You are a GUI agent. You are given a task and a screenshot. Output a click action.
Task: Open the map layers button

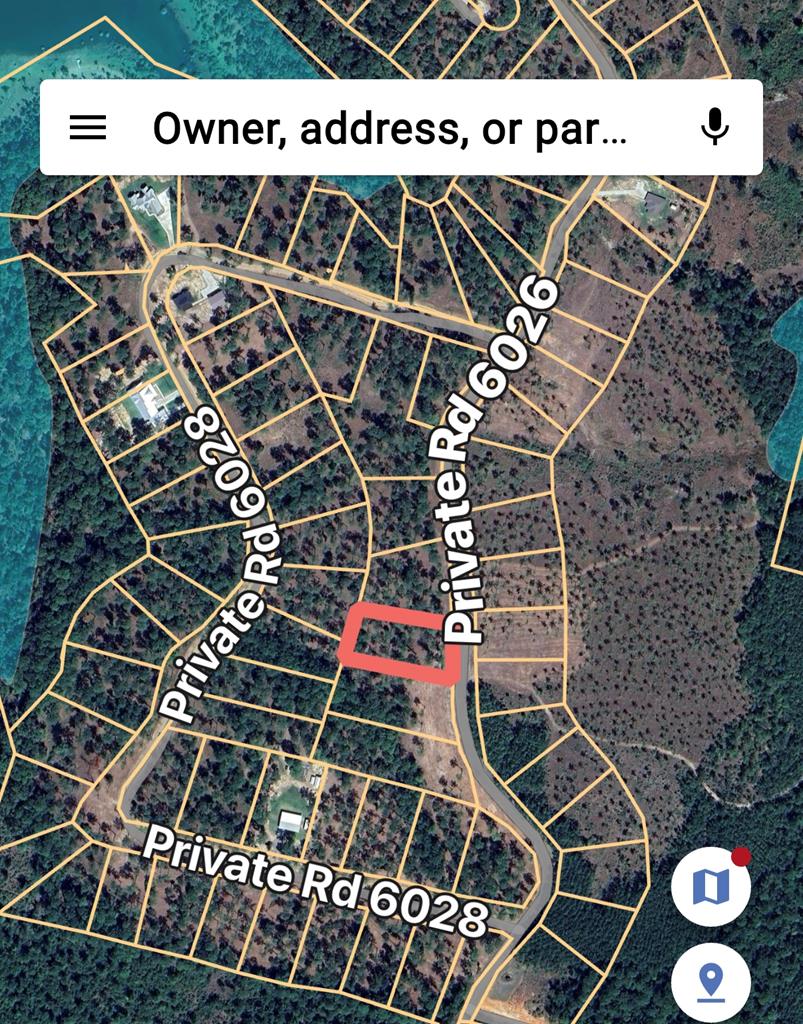711,885
